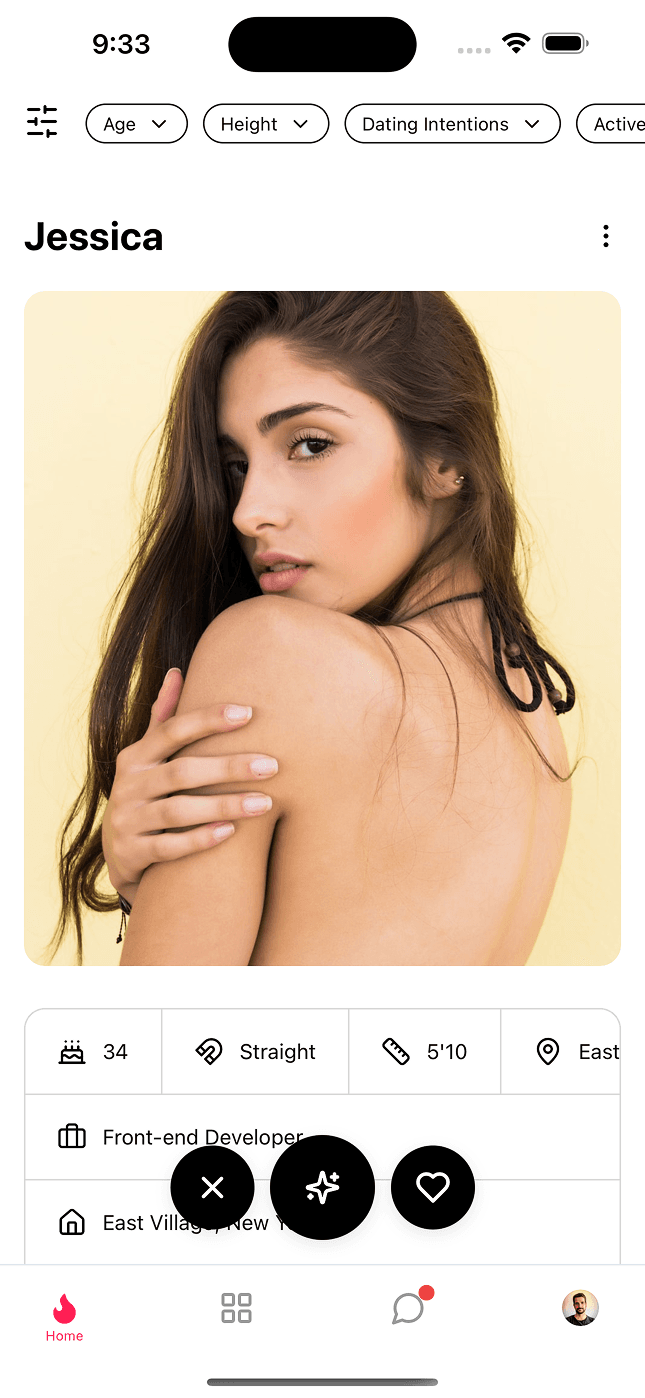The height and width of the screenshot is (1398, 645).
Task: Like Jessica with the heart button
Action: pos(432,1187)
